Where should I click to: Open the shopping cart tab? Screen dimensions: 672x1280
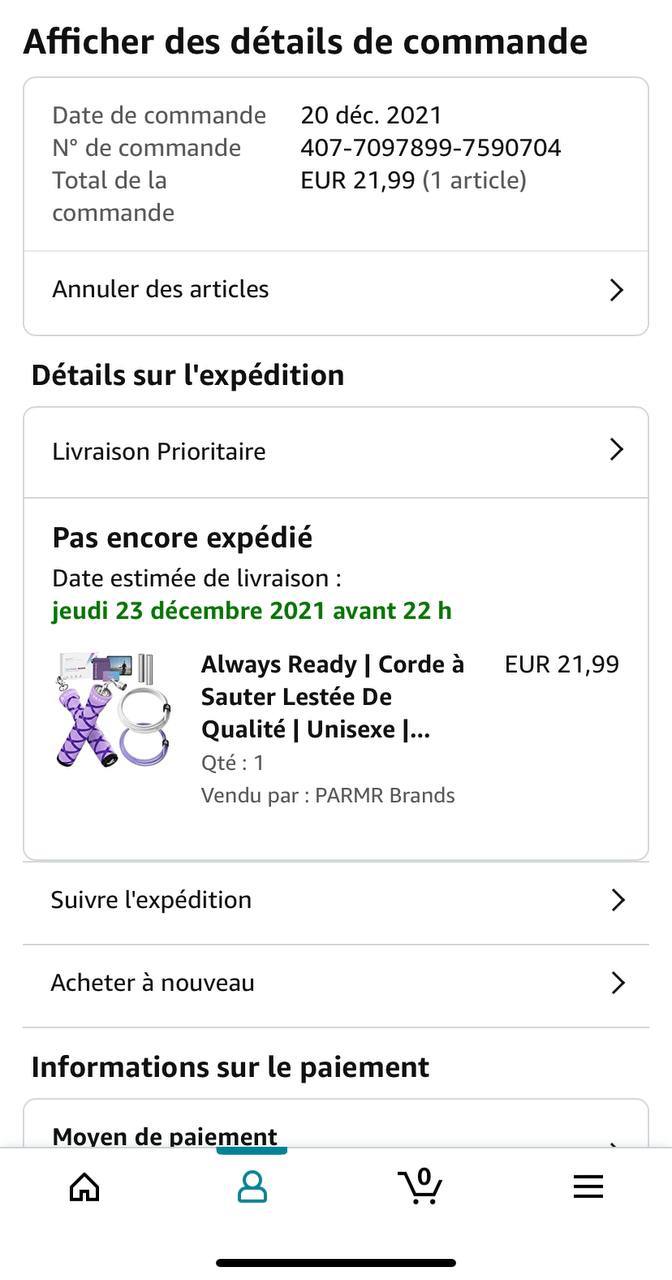pos(420,1187)
